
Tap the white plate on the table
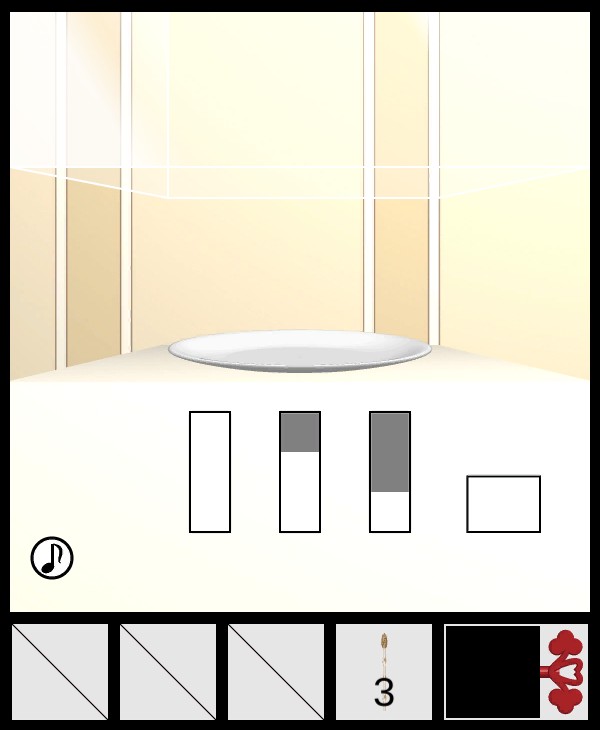pyautogui.click(x=300, y=351)
